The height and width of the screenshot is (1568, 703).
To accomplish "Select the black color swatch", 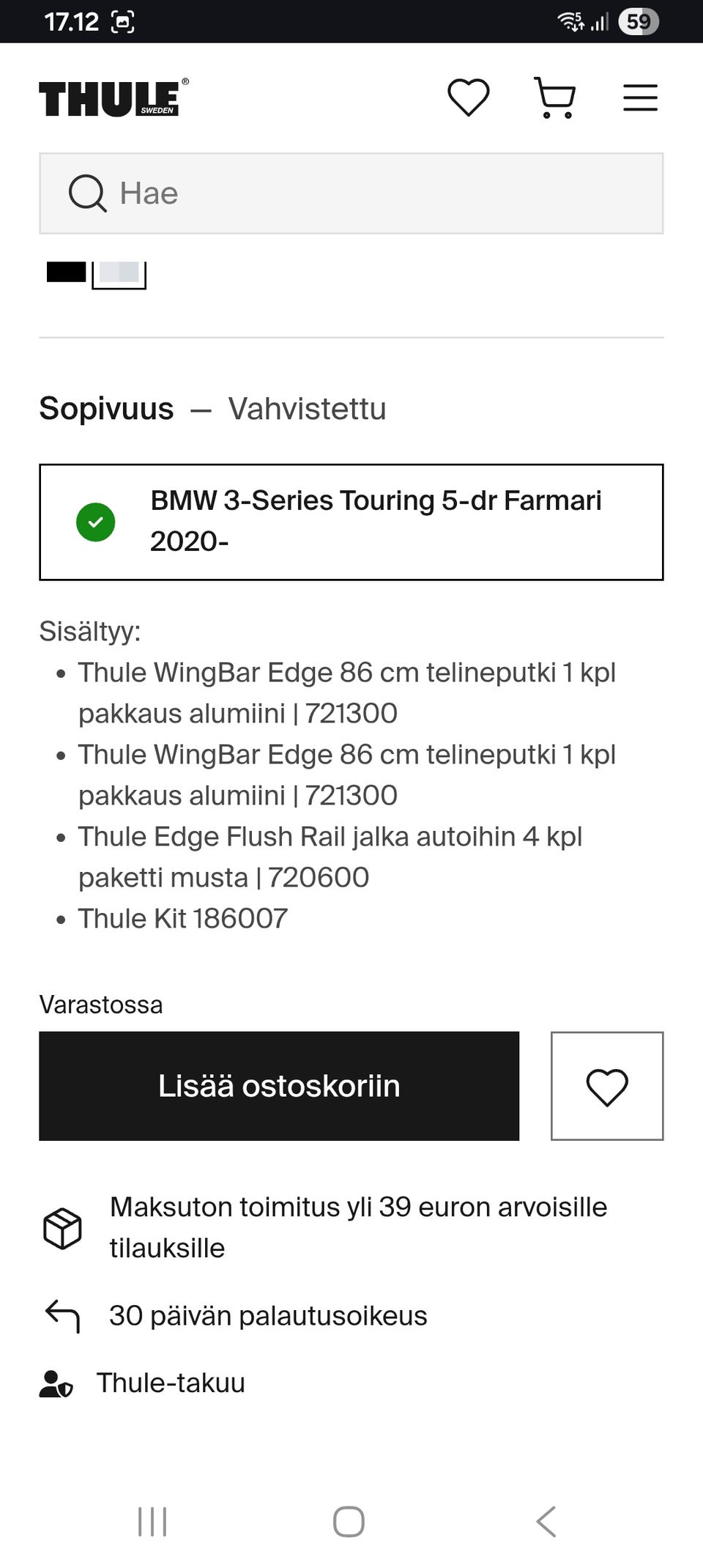I will pos(66,272).
